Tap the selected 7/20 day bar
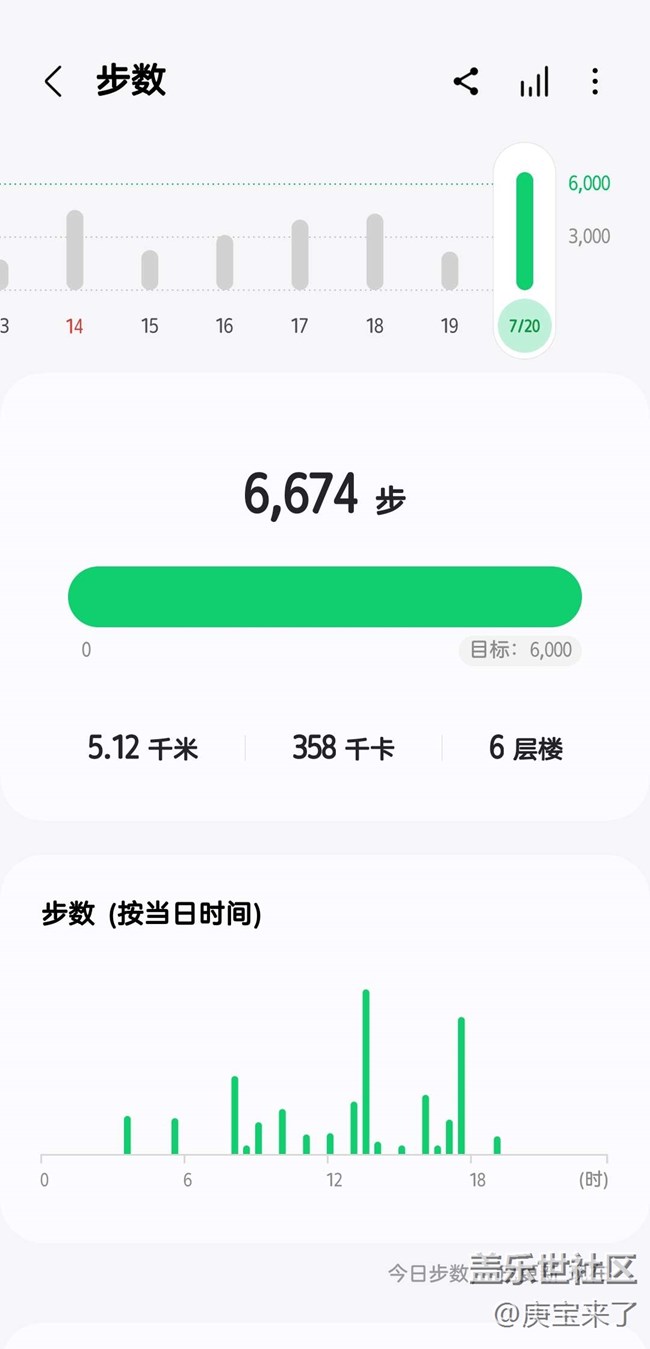 pos(525,250)
